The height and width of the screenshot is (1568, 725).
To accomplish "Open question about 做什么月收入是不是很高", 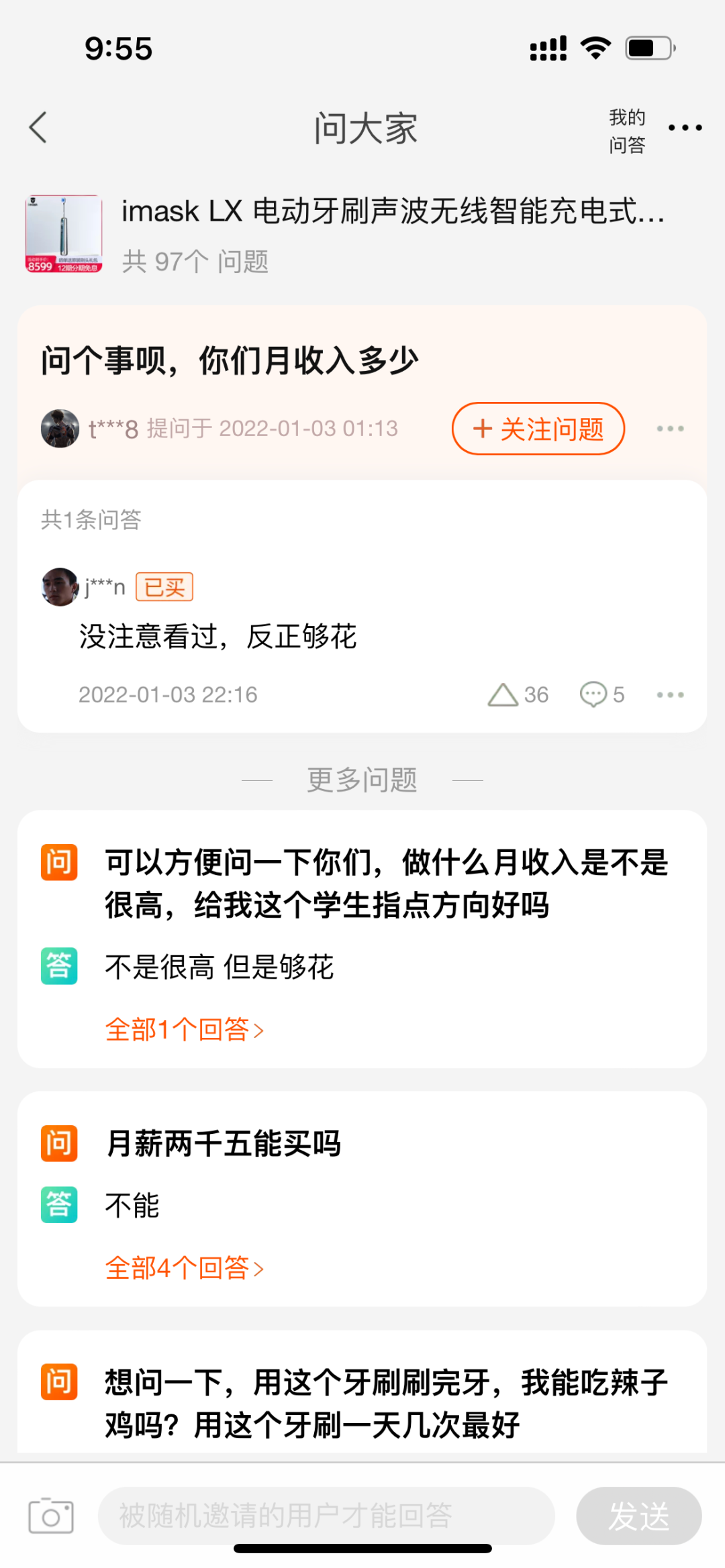I will coord(386,883).
